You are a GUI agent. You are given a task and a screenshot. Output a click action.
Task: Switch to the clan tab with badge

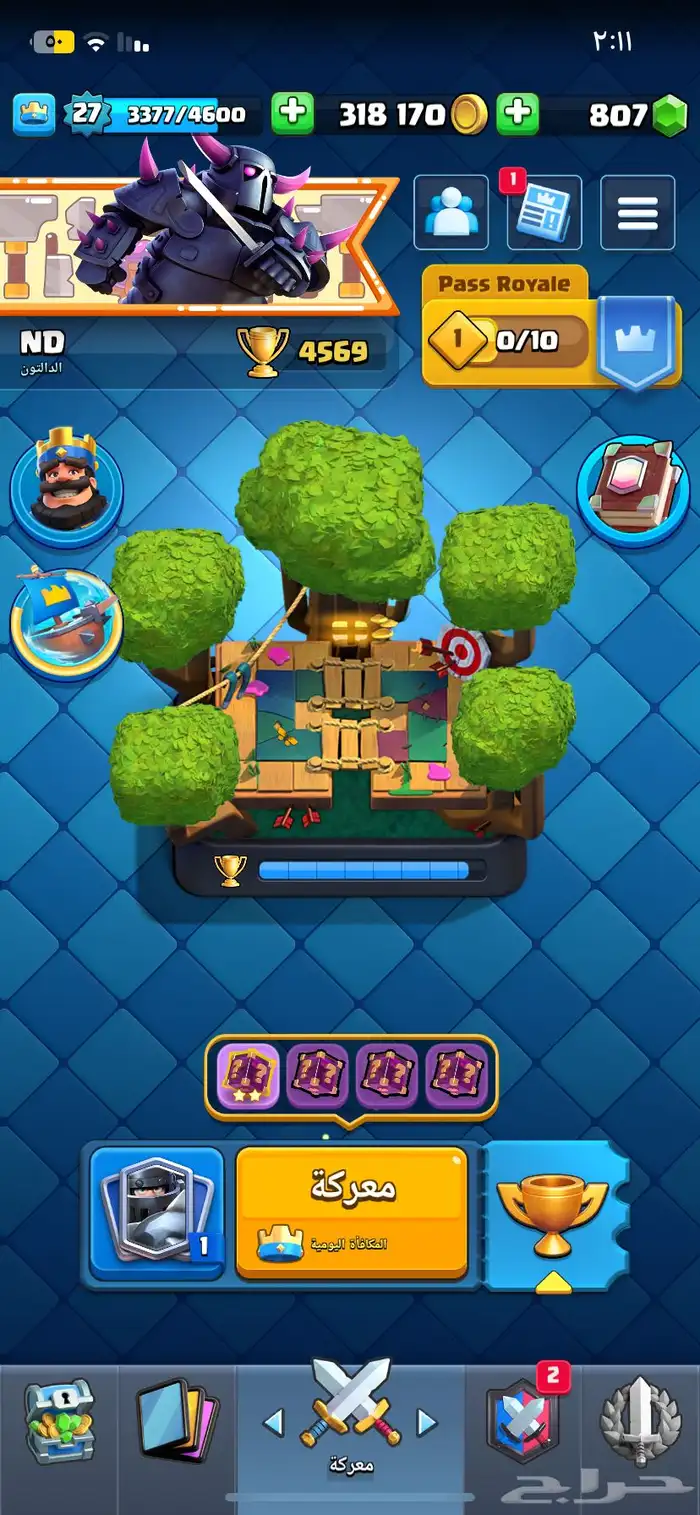coord(523,1422)
